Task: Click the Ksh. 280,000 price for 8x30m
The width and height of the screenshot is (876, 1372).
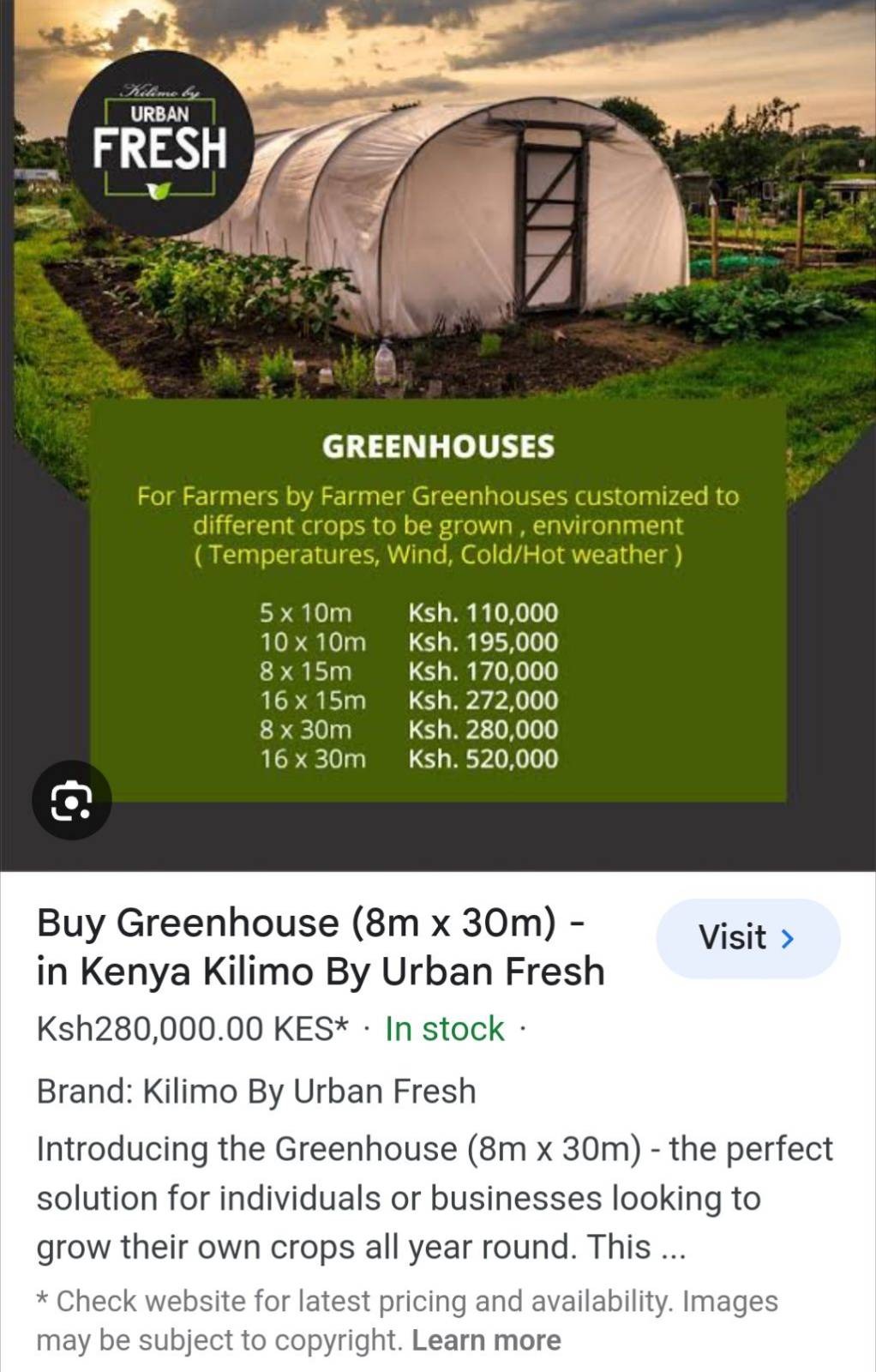Action: (484, 731)
